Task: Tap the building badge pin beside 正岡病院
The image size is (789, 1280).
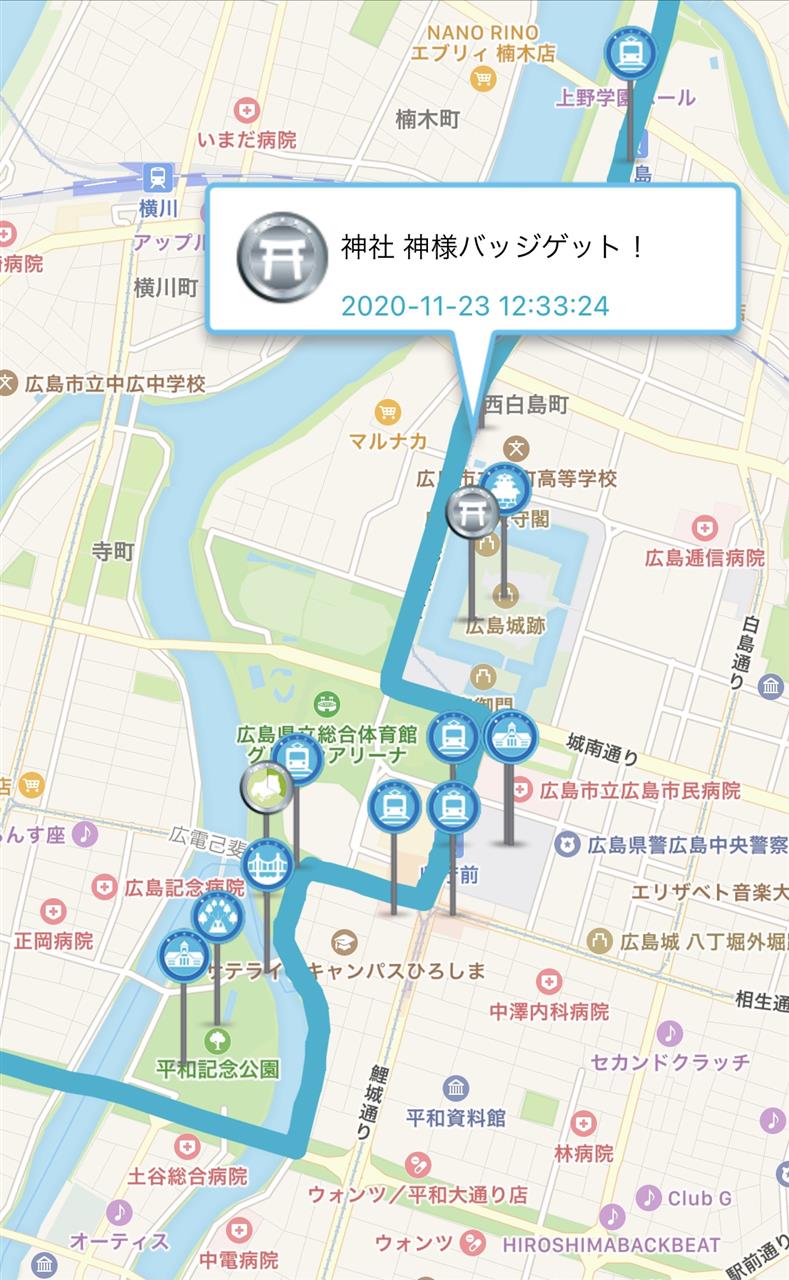Action: (x=185, y=955)
